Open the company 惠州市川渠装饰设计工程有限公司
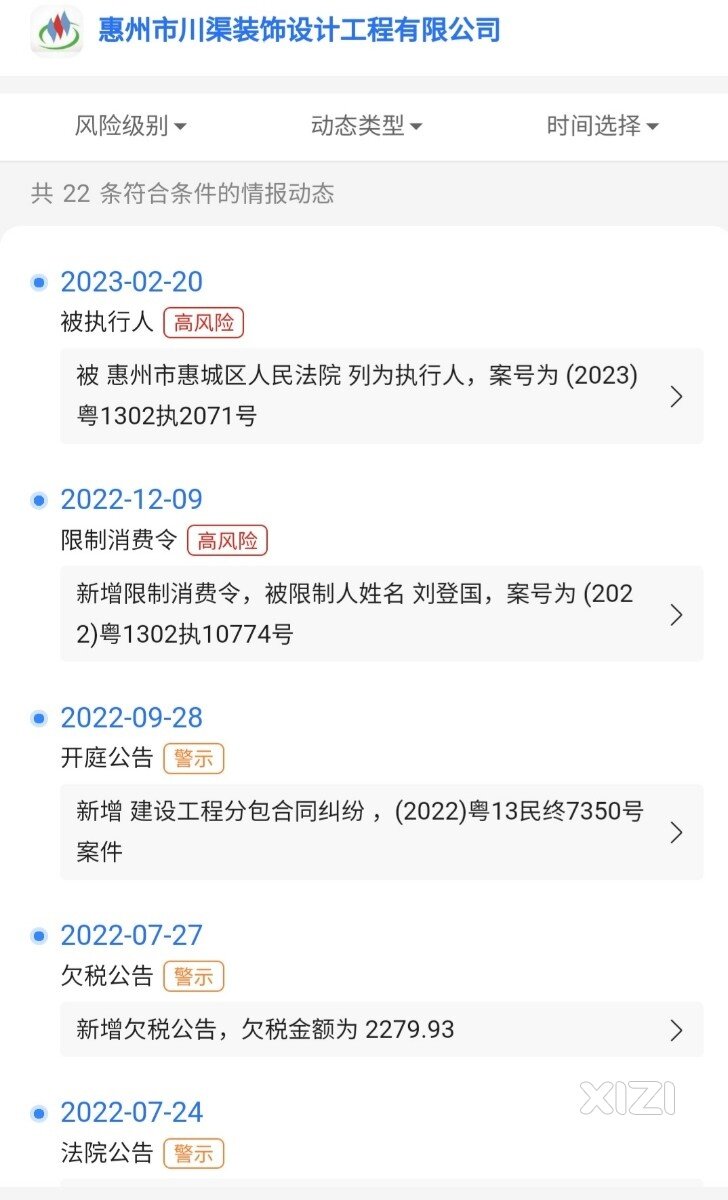 (299, 30)
